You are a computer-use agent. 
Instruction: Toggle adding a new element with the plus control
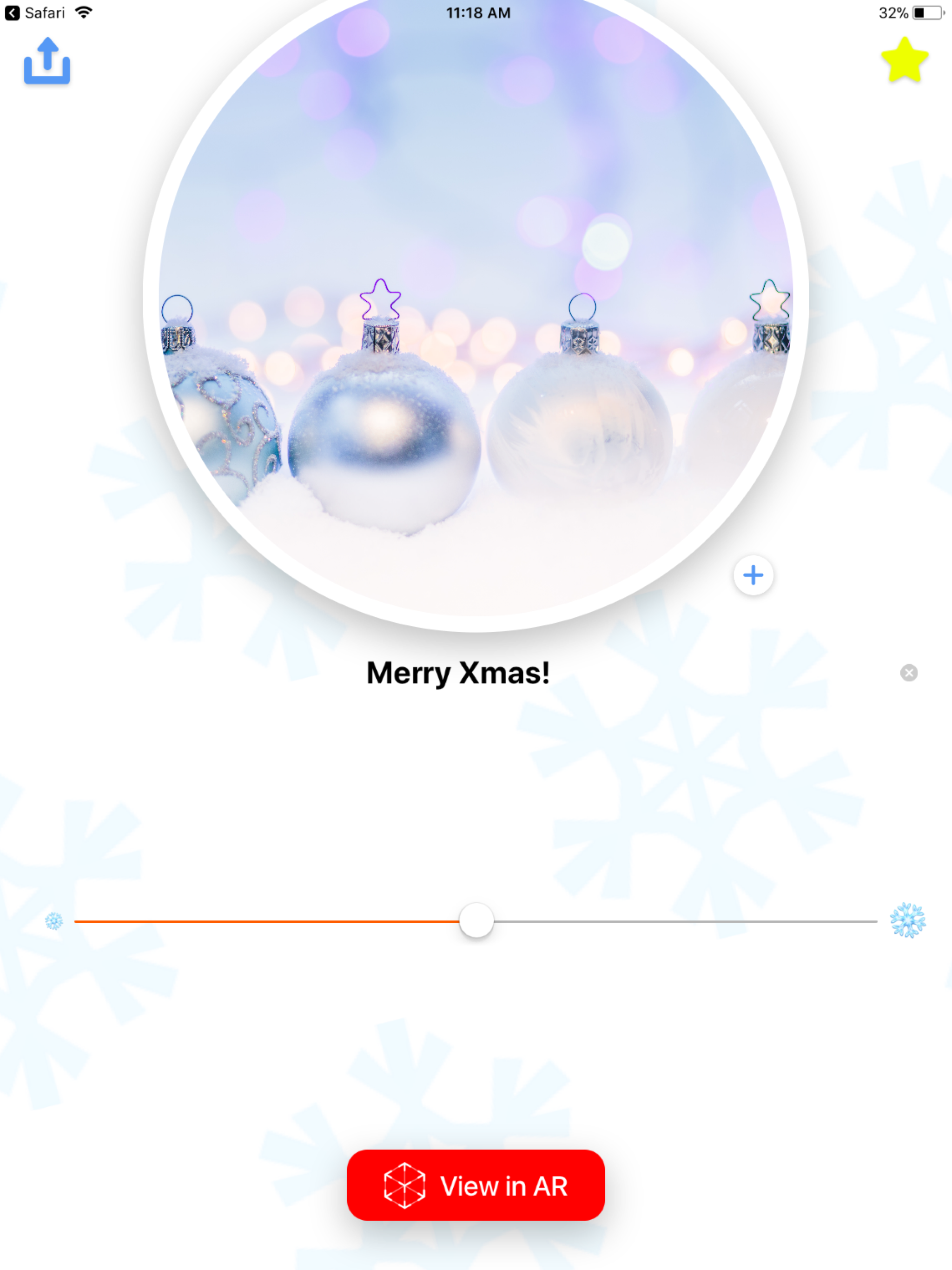[753, 575]
